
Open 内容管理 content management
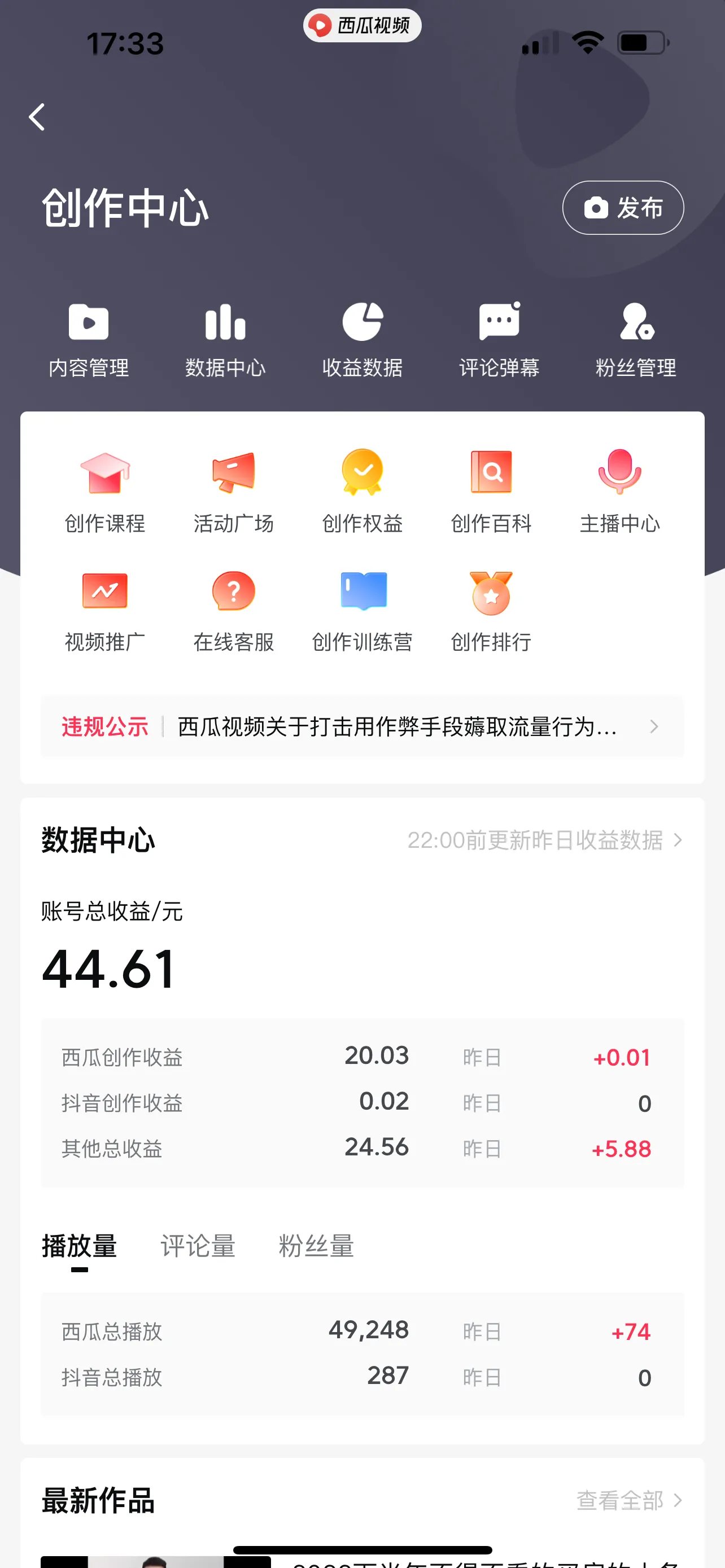89,340
